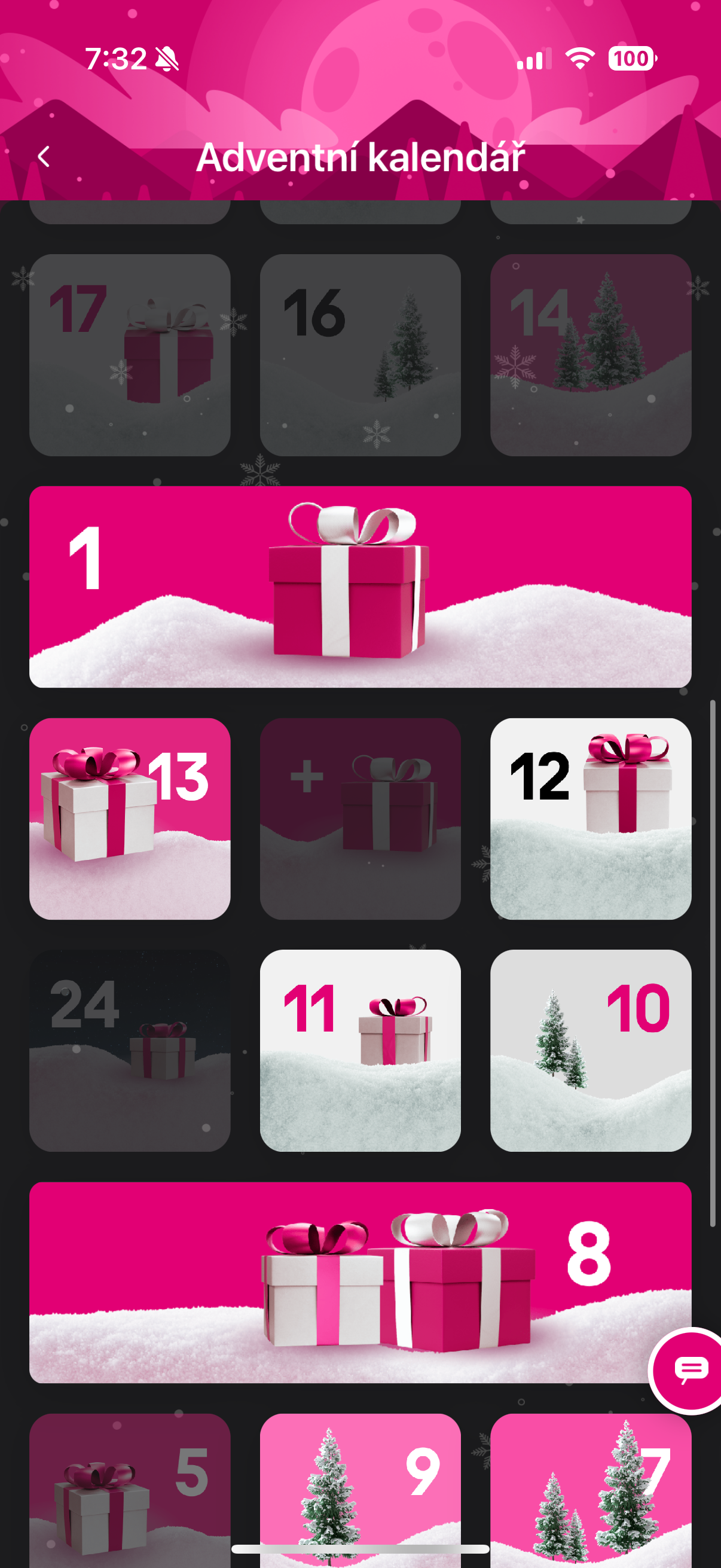
Task: Open calendar day 1 gift tile
Action: pyautogui.click(x=360, y=586)
